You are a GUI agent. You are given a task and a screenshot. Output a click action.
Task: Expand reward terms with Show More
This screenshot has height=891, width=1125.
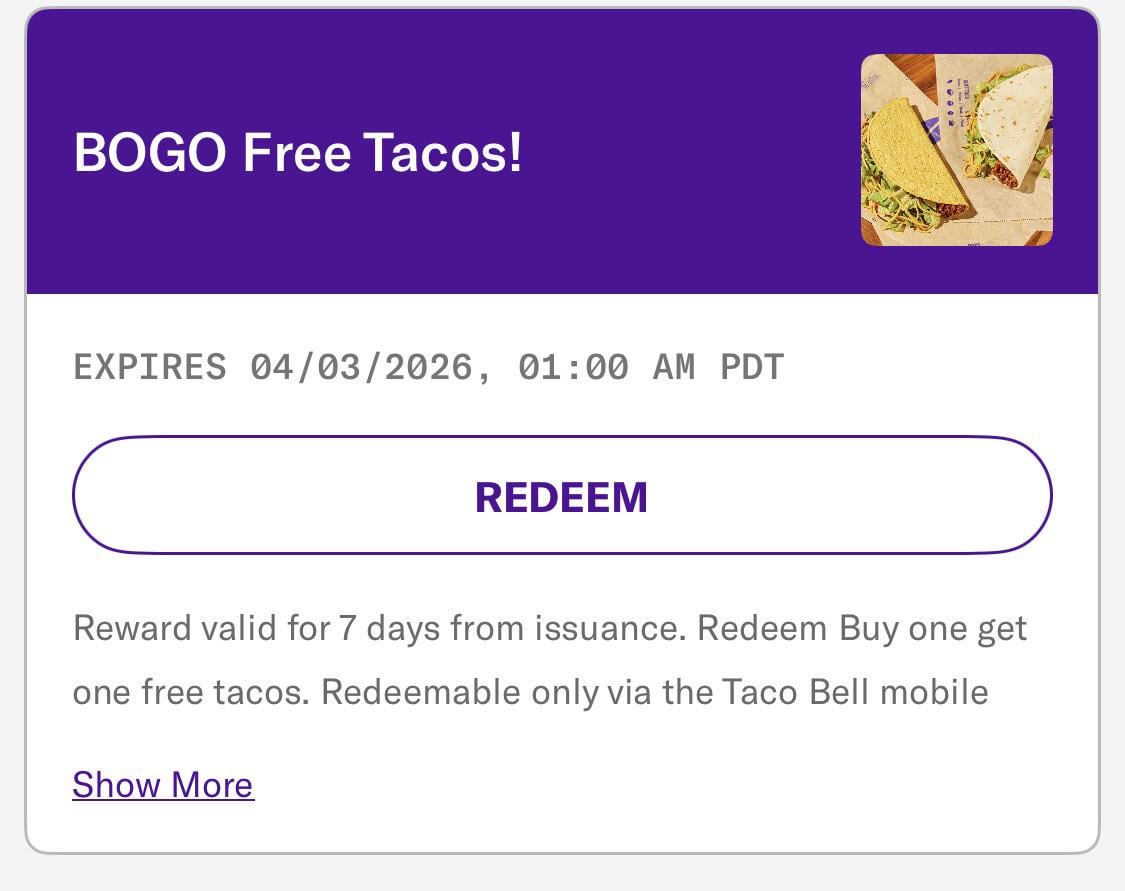point(163,785)
